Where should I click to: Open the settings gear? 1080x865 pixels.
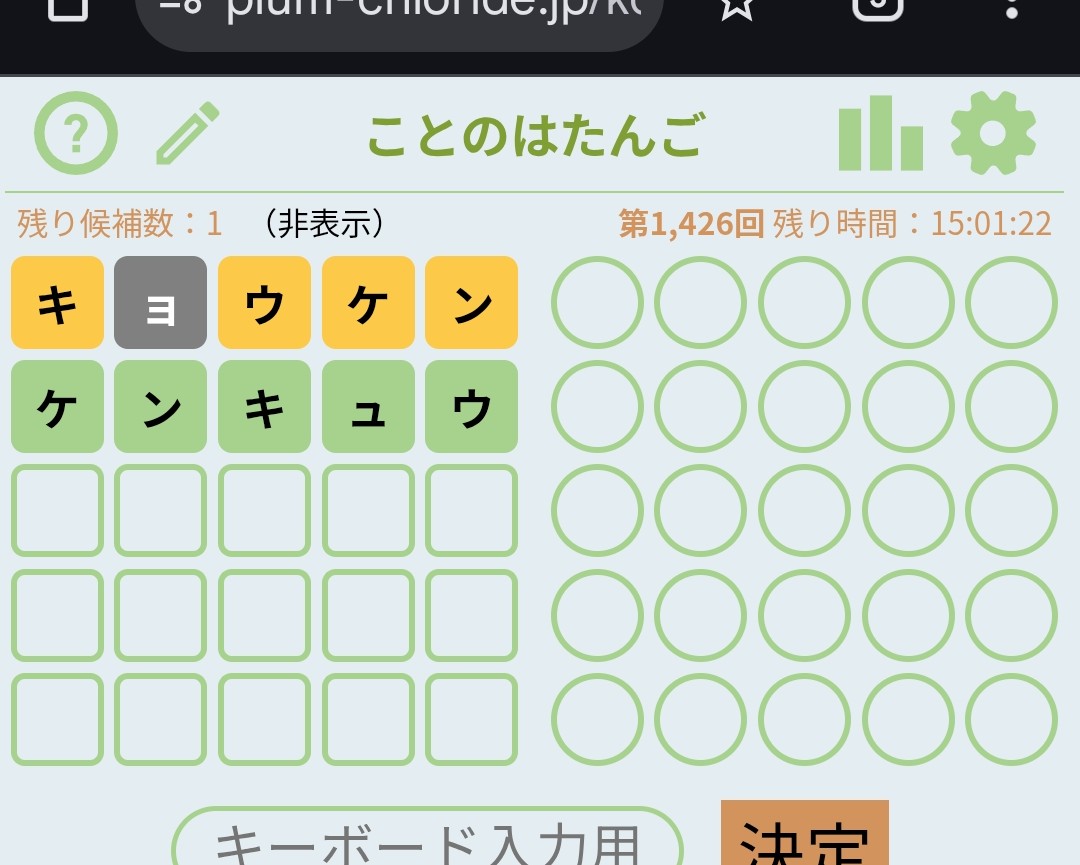click(993, 134)
